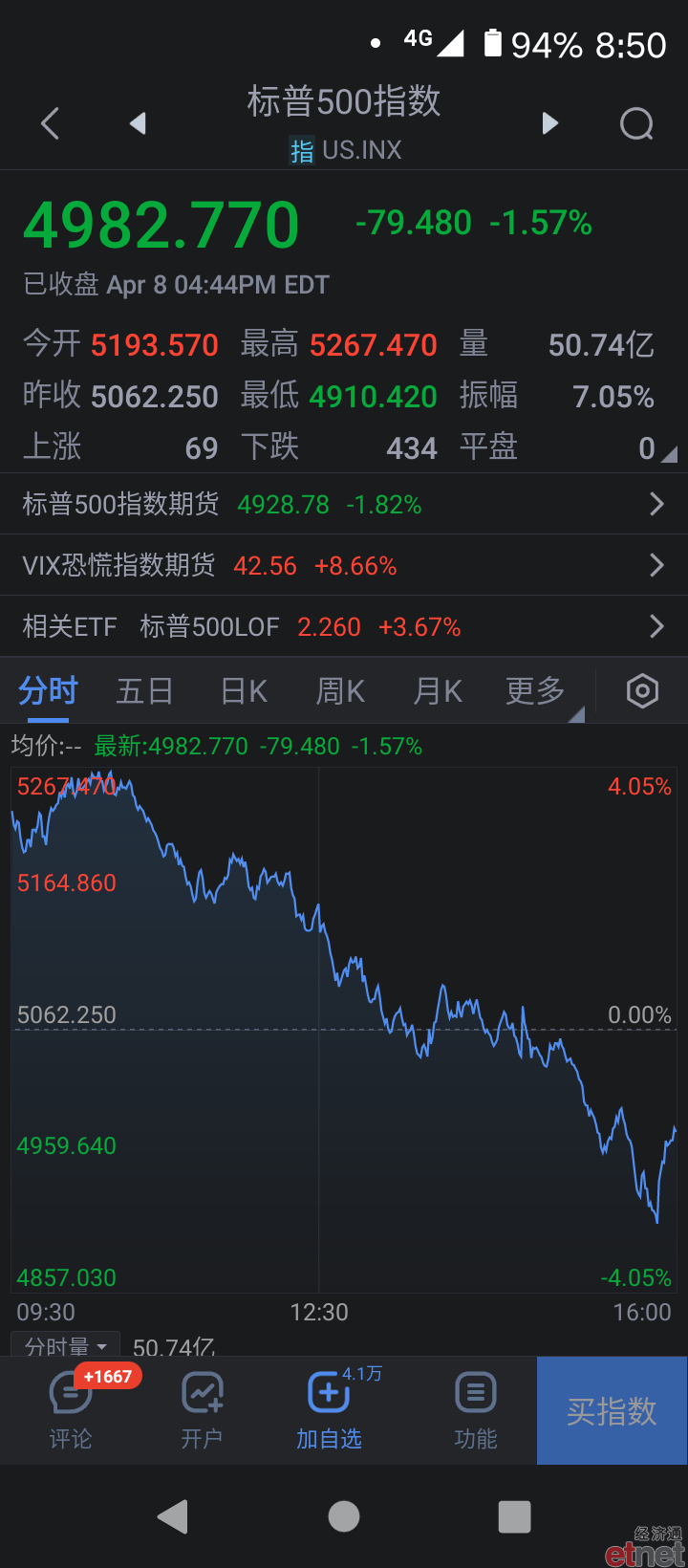Open the 功能 menu
The image size is (688, 1568).
475,1410
